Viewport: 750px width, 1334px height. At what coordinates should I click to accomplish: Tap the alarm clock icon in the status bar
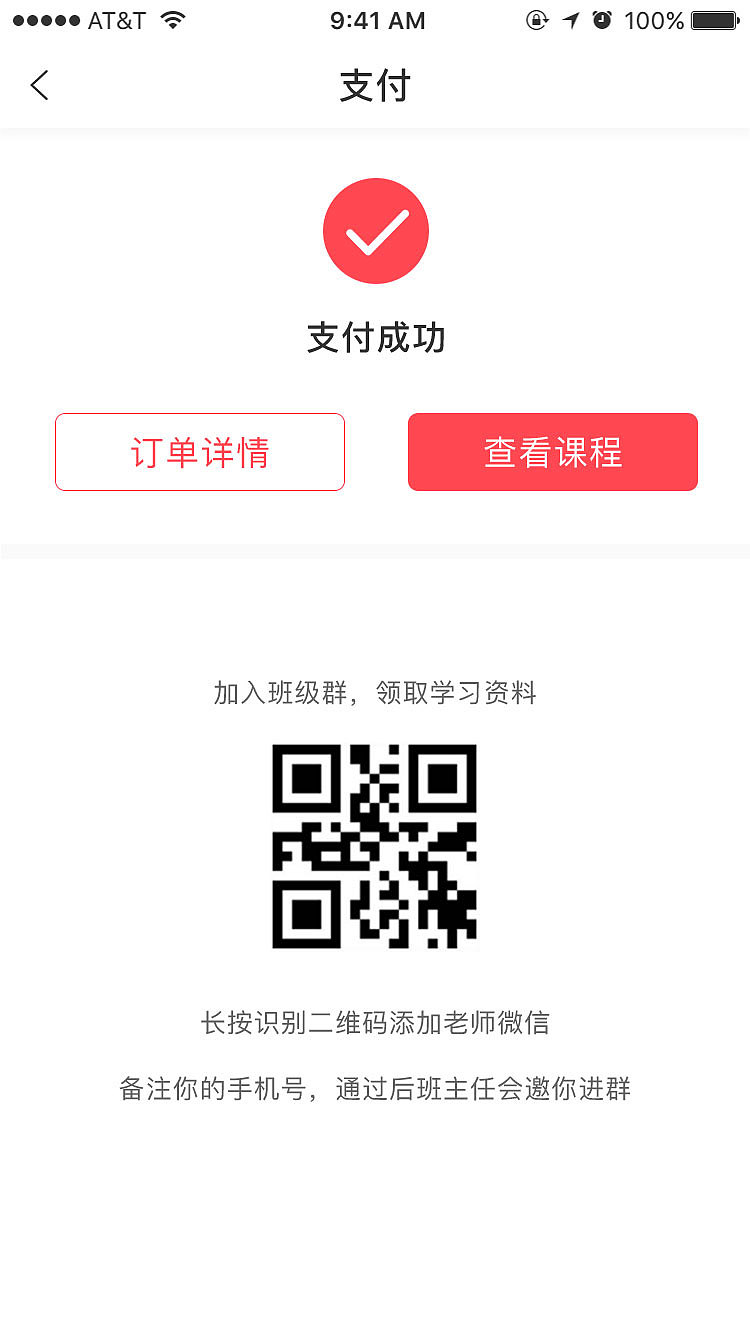[x=601, y=19]
